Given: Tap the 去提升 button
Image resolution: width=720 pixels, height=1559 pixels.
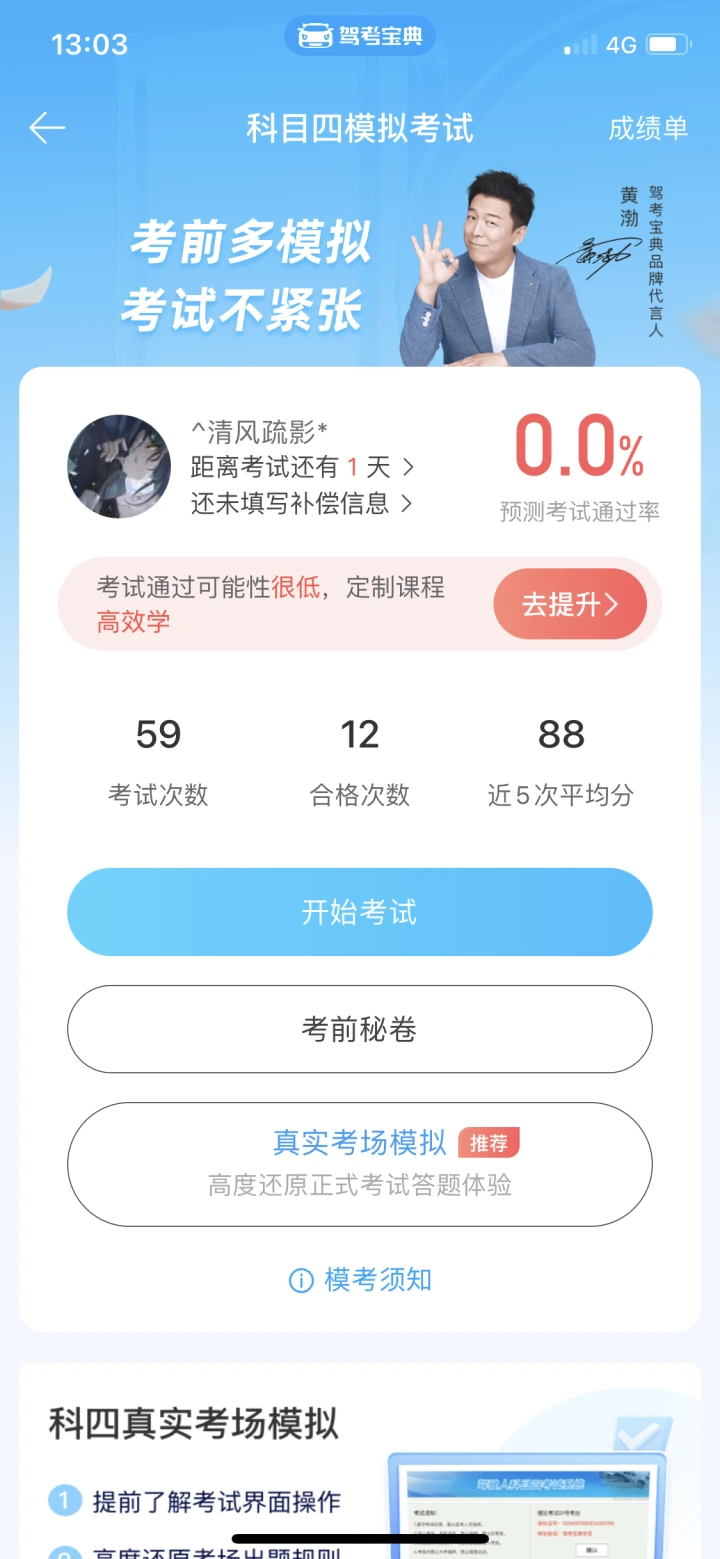Looking at the screenshot, I should 569,604.
